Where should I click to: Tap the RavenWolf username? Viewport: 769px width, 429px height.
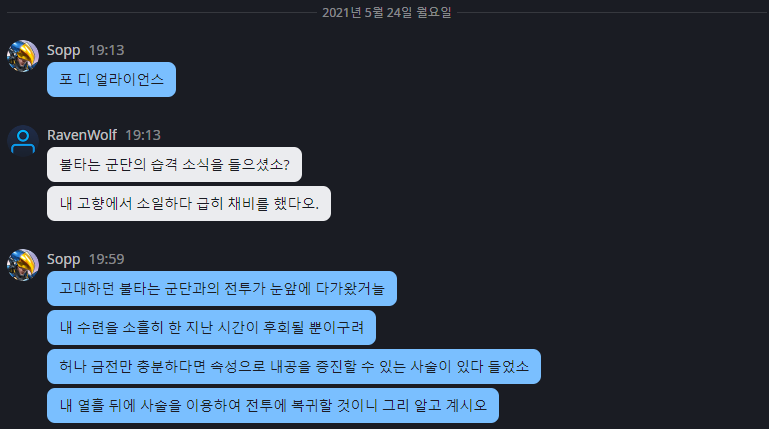pyautogui.click(x=82, y=134)
